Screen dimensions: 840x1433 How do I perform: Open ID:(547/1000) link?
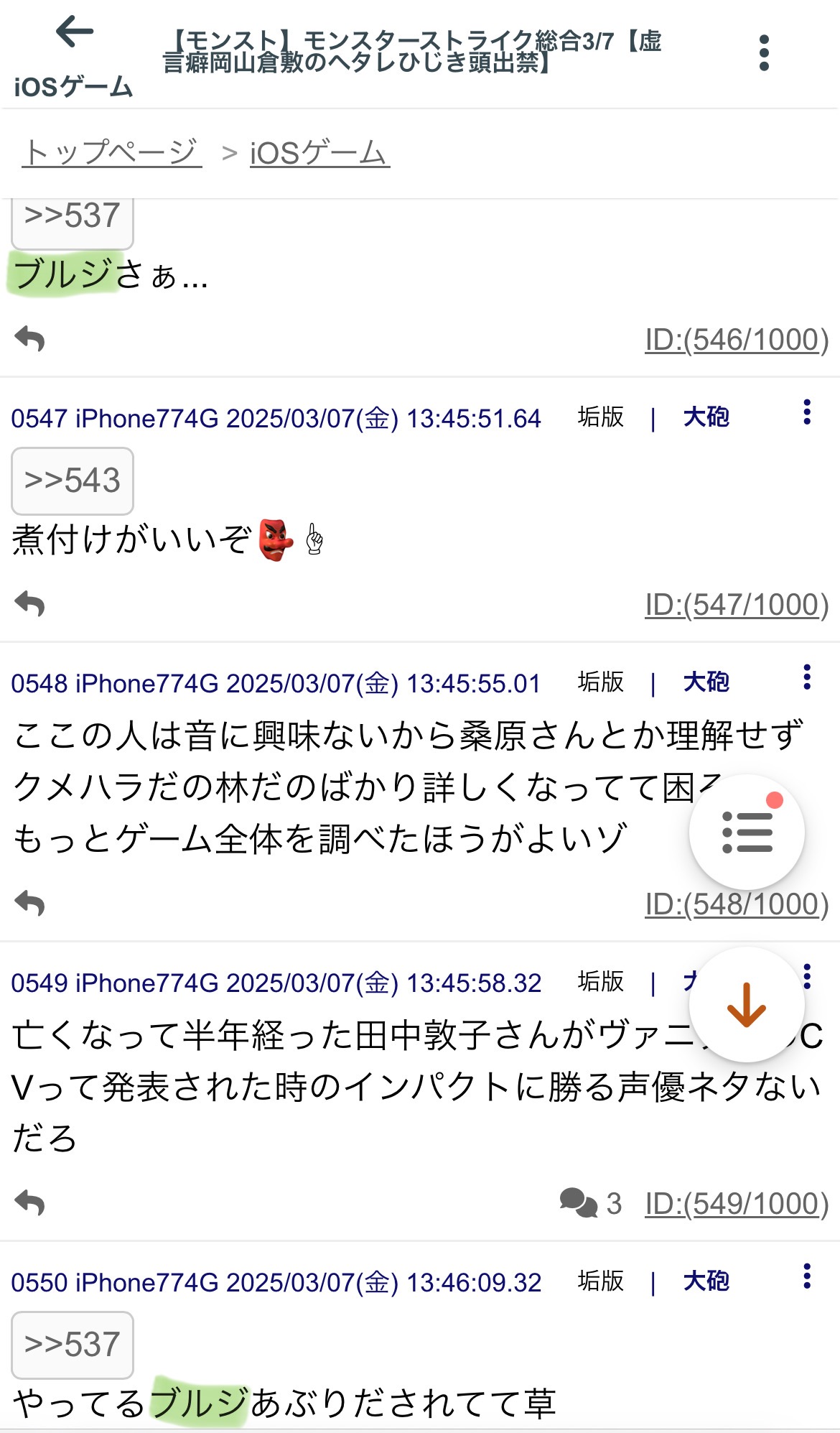[737, 605]
